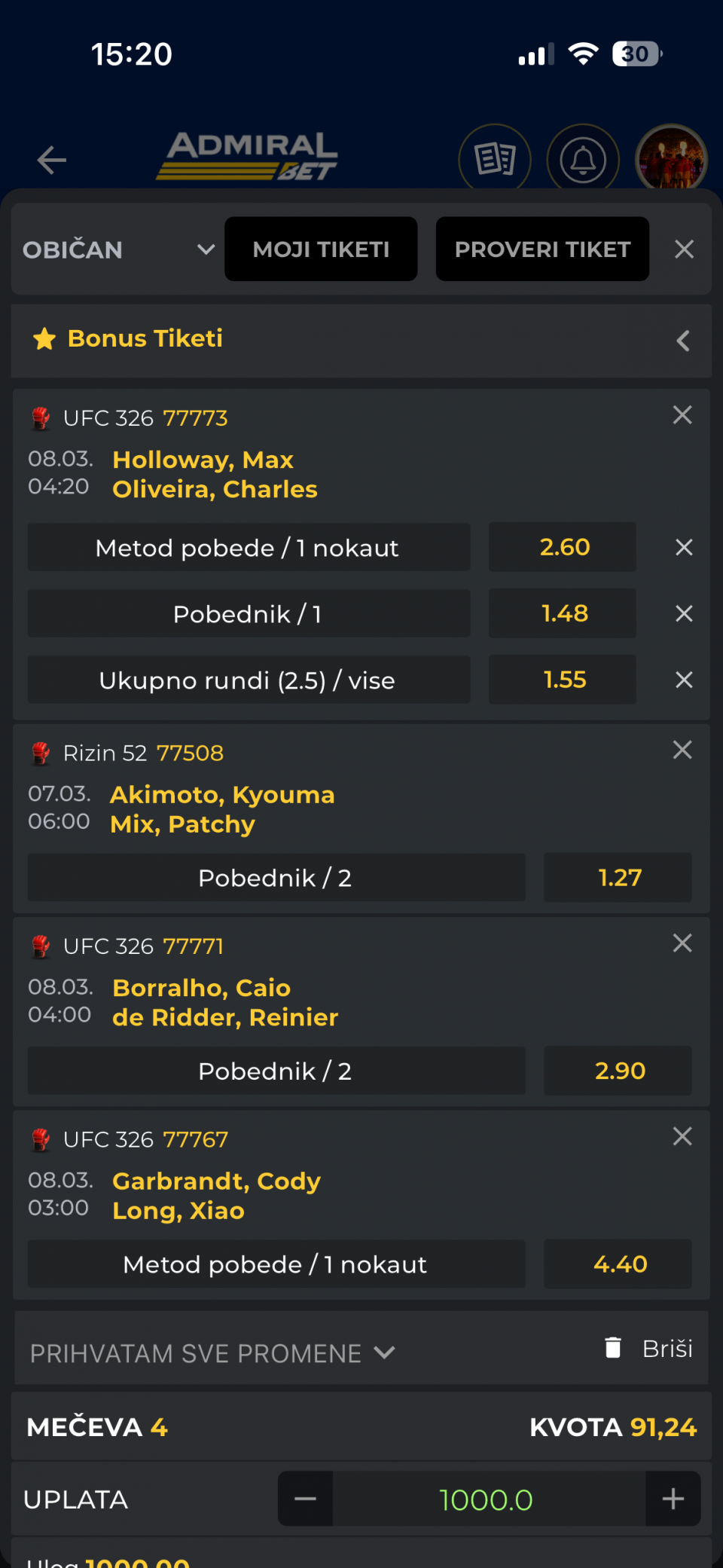Decrease the stake with minus button
723x1568 pixels.
[x=305, y=1499]
